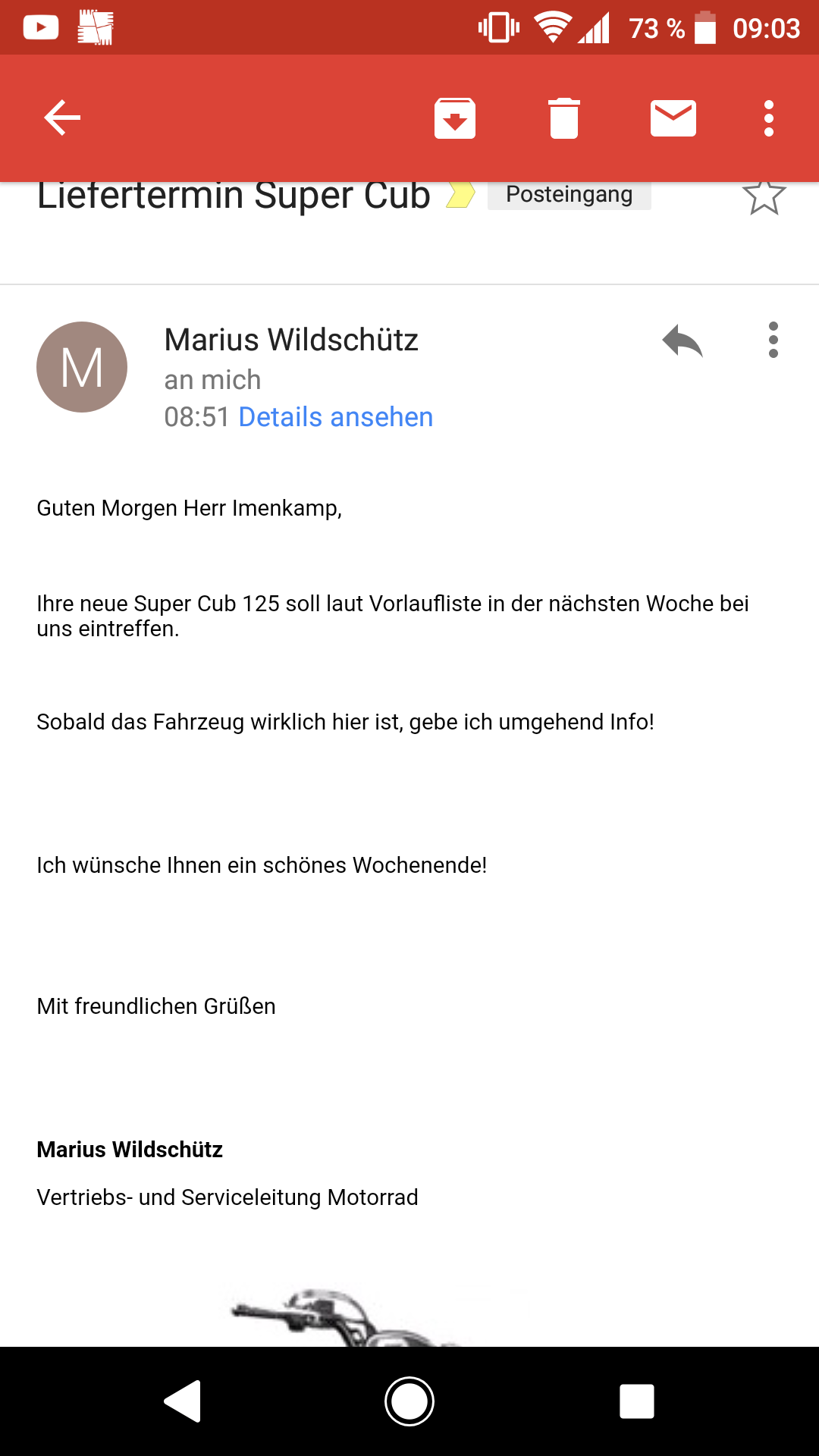Image resolution: width=819 pixels, height=1456 pixels.
Task: Mark email as unread
Action: click(x=673, y=118)
